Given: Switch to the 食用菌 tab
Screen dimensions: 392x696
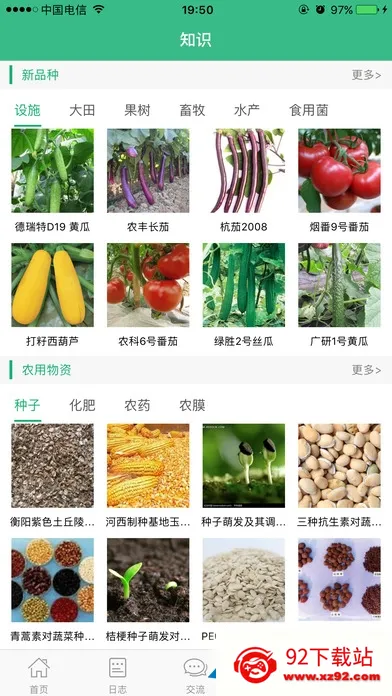Looking at the screenshot, I should coord(309,110).
